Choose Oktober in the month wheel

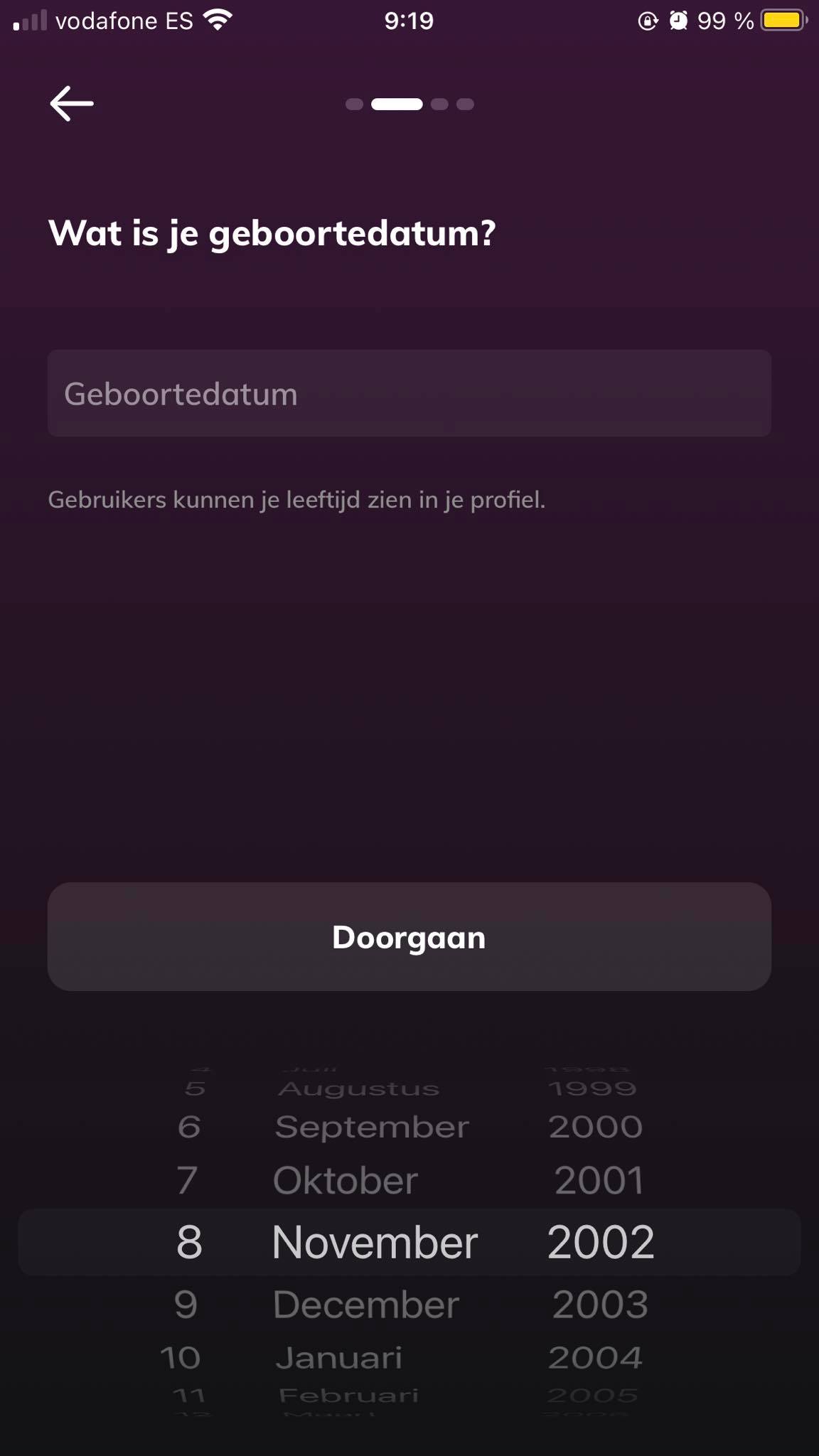point(346,1180)
